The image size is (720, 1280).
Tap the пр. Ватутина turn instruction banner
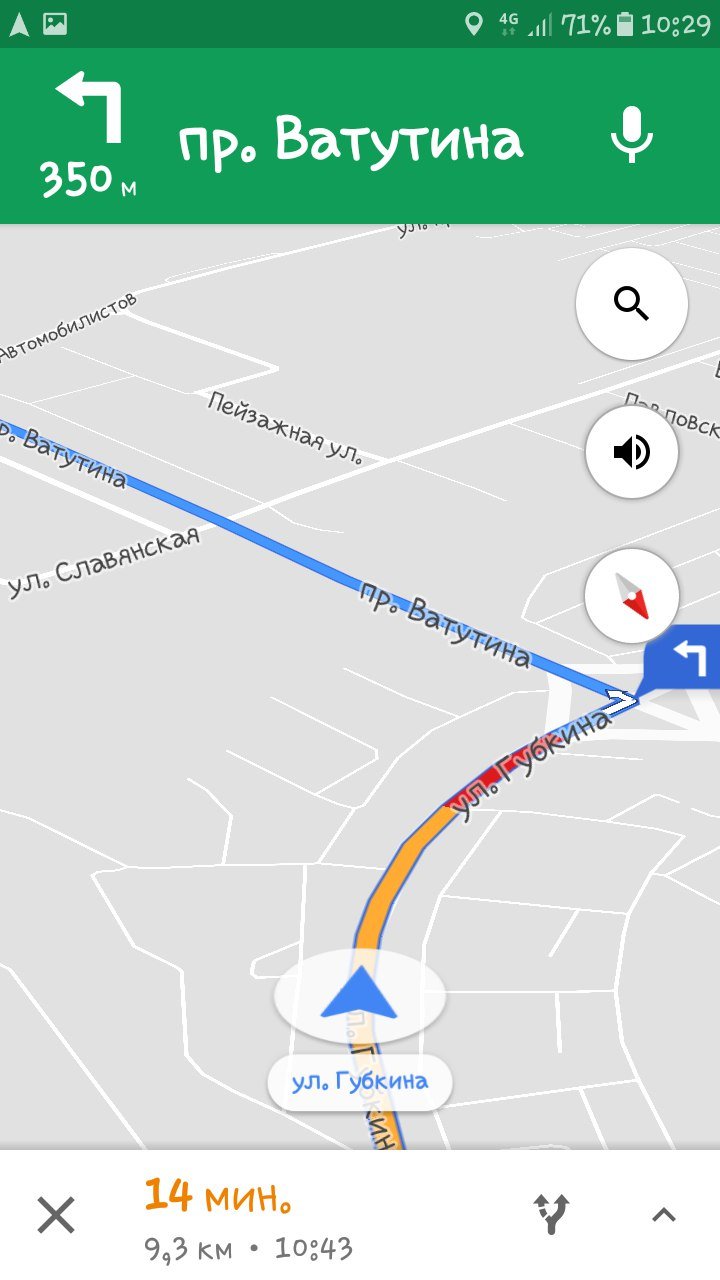click(350, 140)
